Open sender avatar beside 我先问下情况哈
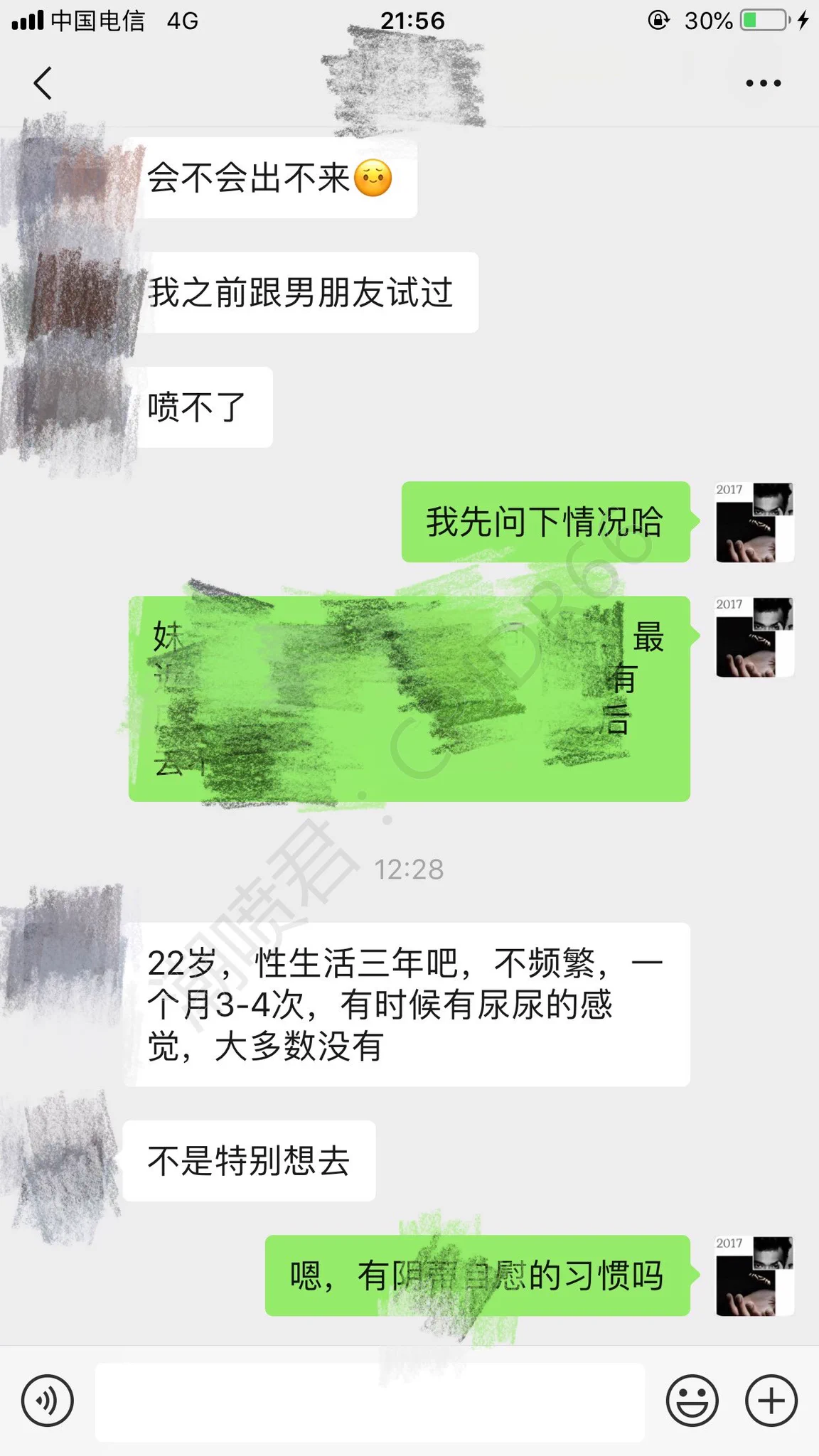 click(x=754, y=523)
